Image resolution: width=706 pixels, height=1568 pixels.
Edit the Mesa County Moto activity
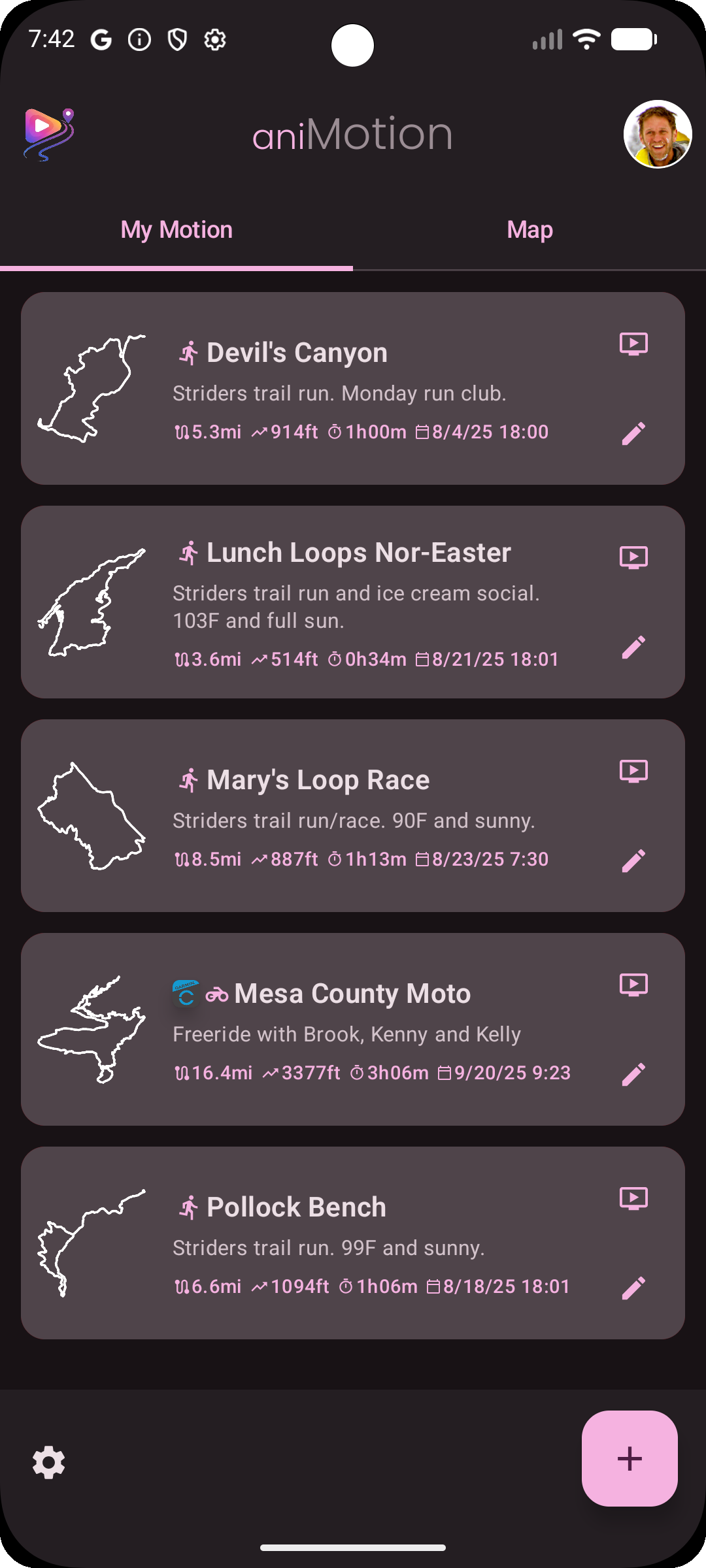click(x=633, y=1074)
